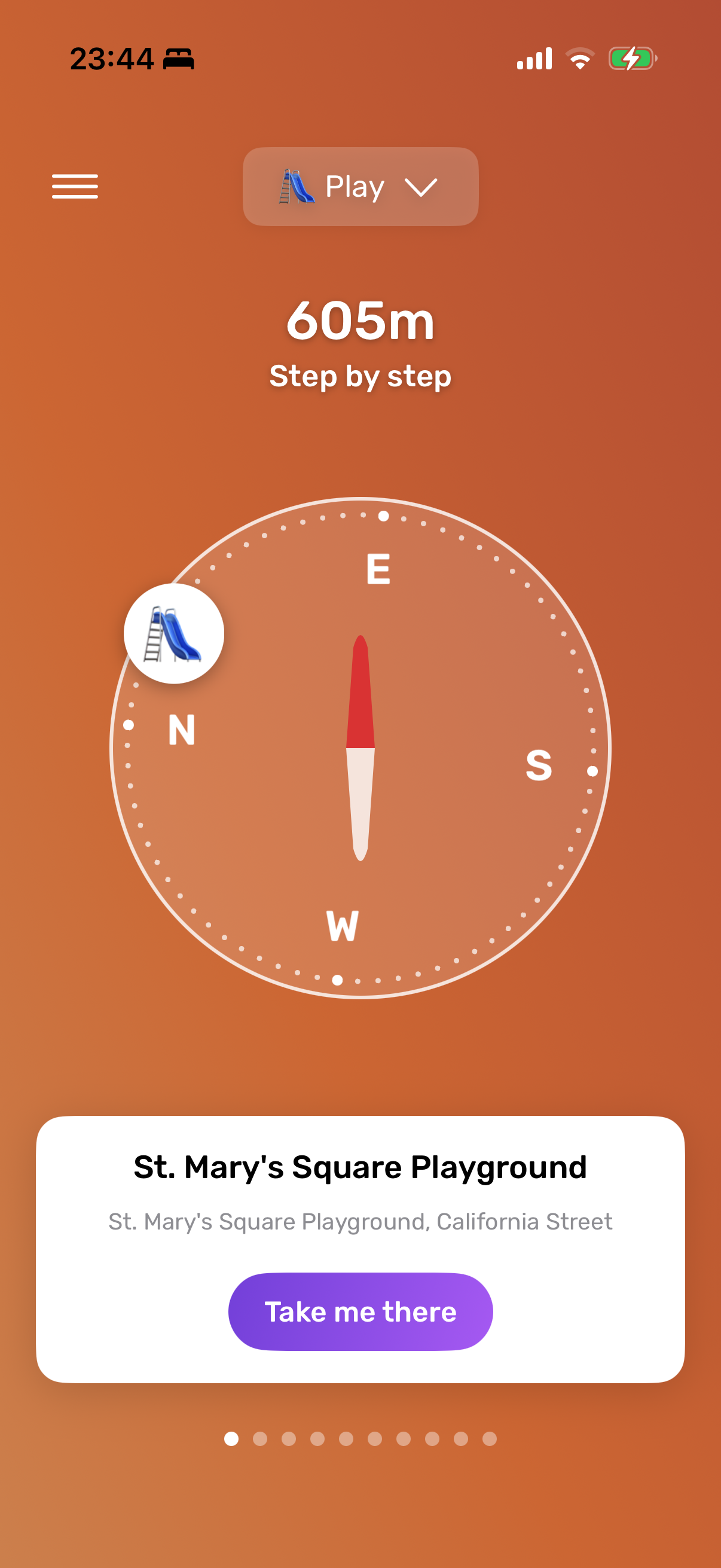Select the second page indicator dot
The image size is (721, 1568).
260,1438
